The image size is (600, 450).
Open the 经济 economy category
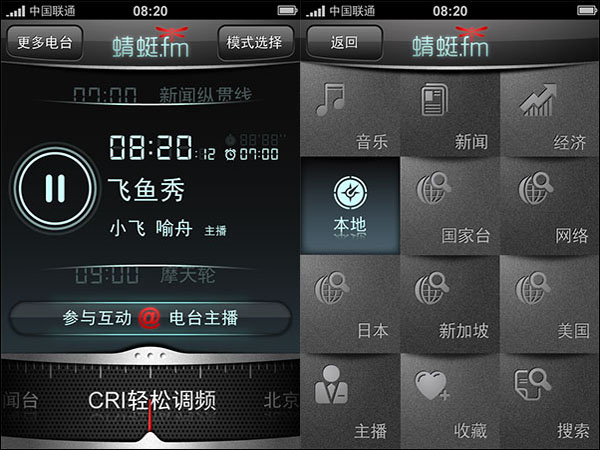(x=550, y=112)
